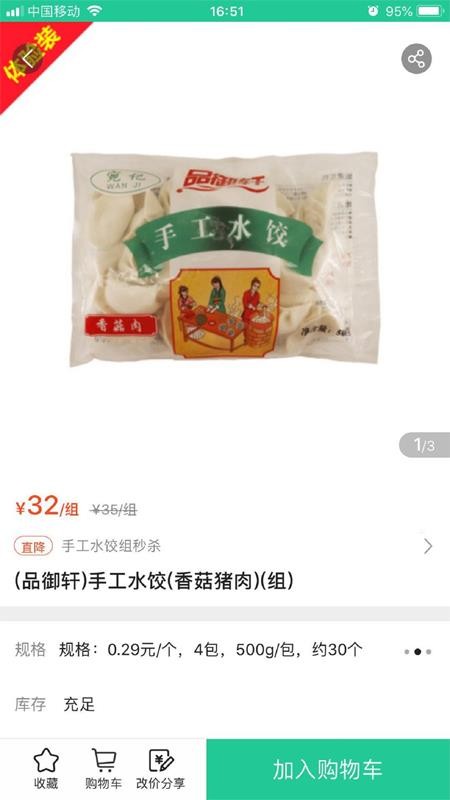
Task: Share this product via the share icon
Action: click(x=416, y=59)
